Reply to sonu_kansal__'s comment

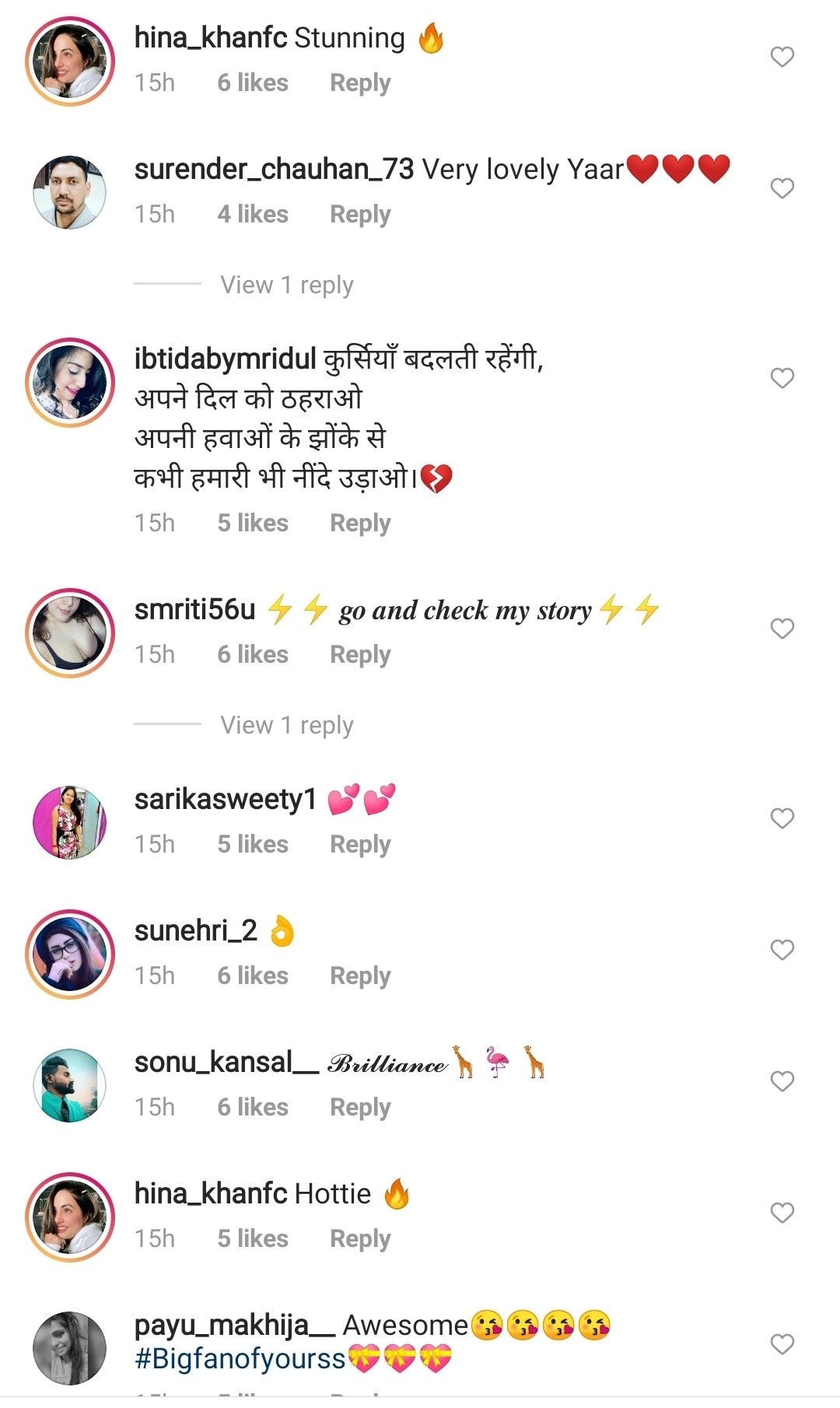[359, 1108]
